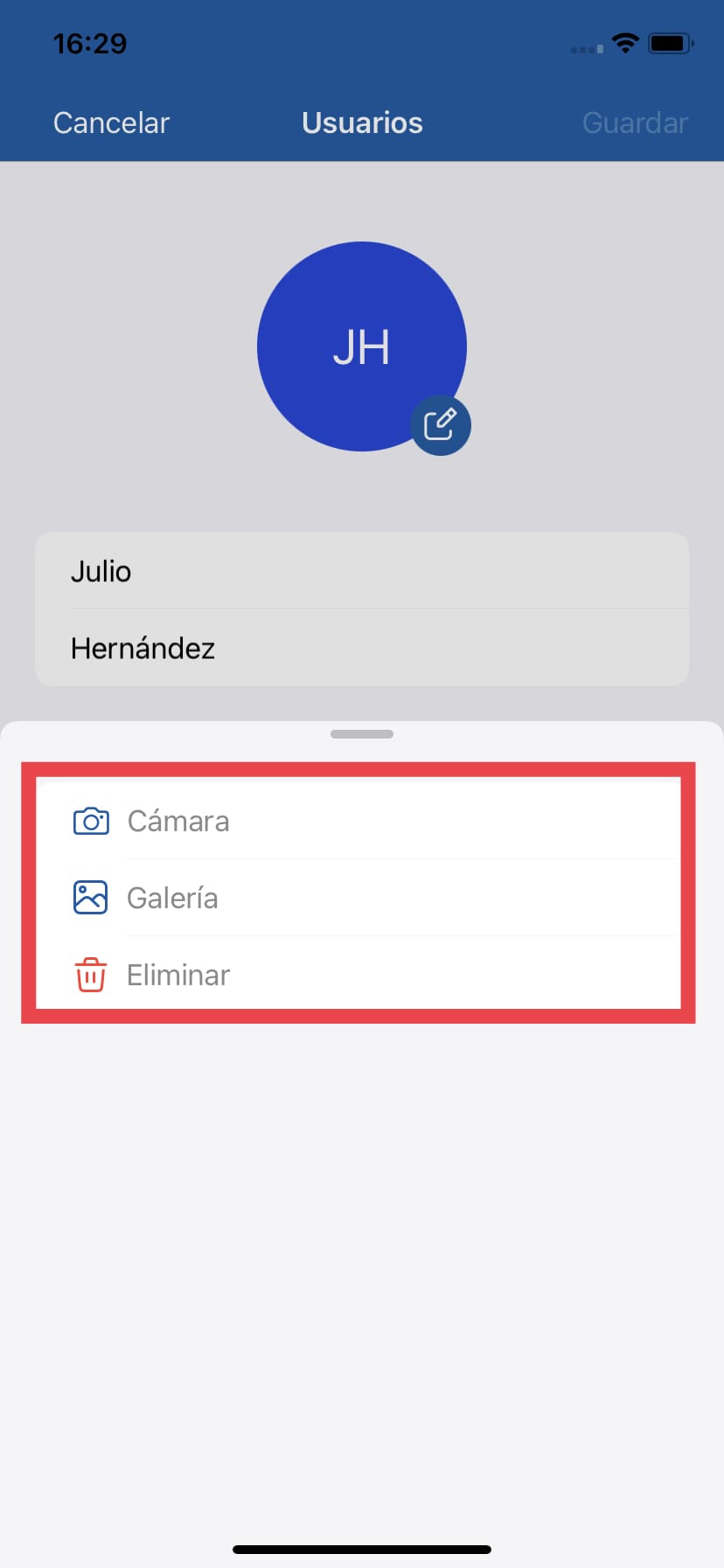
Task: Cancel editing with the Cancelar button
Action: [110, 122]
